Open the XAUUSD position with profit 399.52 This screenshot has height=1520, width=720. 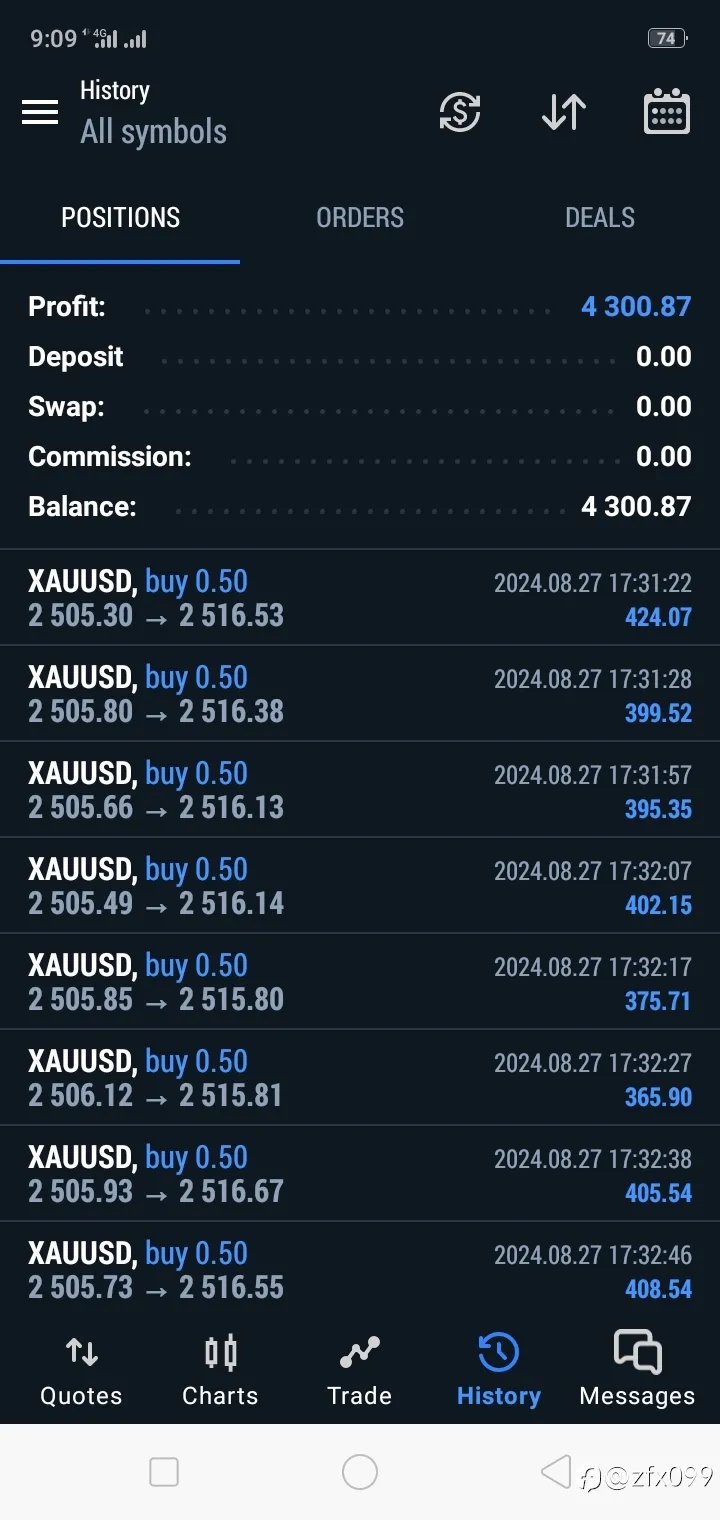pos(360,693)
